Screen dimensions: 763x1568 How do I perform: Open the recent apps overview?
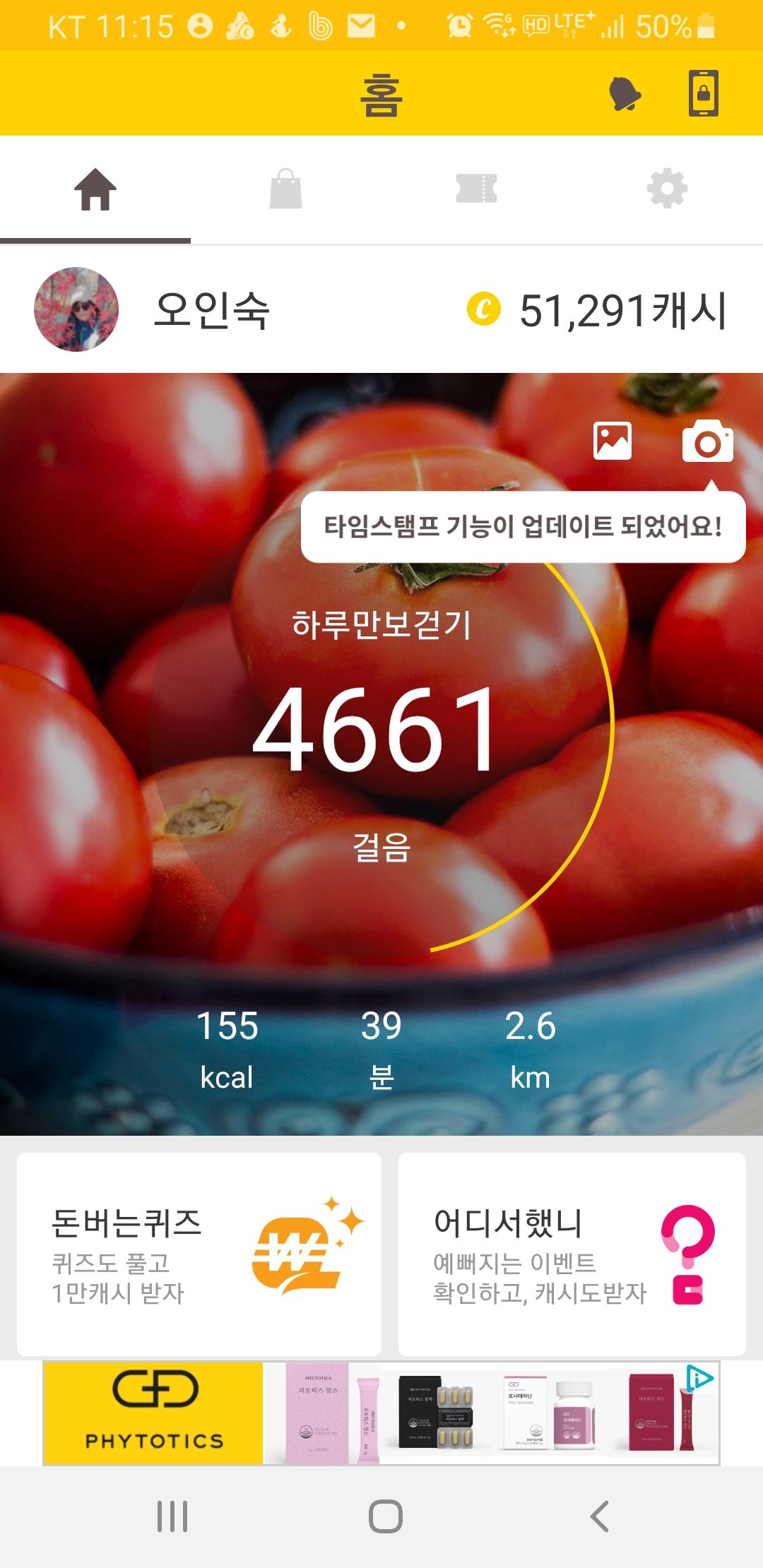(x=172, y=1516)
